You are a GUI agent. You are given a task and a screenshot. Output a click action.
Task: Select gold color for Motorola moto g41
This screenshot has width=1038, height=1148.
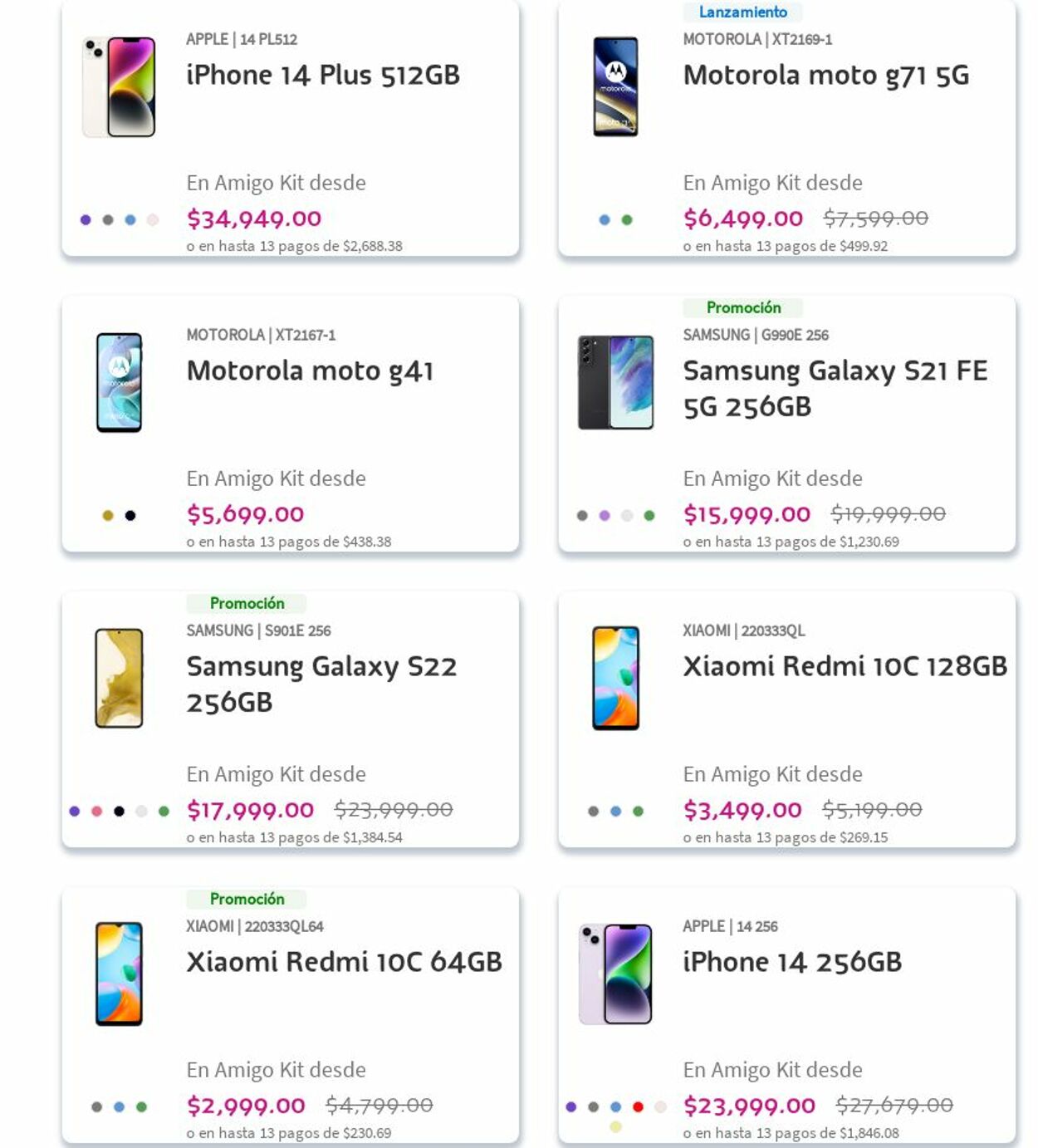pyautogui.click(x=108, y=516)
